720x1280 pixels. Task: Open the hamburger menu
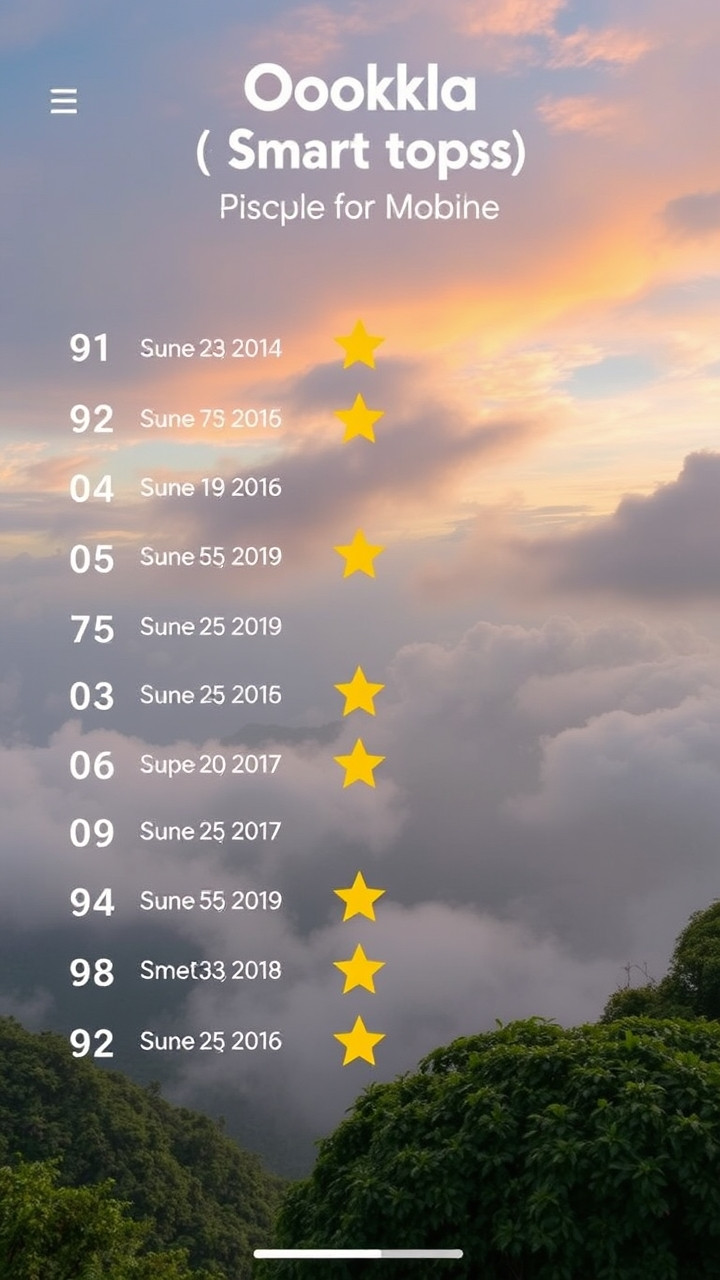coord(64,101)
